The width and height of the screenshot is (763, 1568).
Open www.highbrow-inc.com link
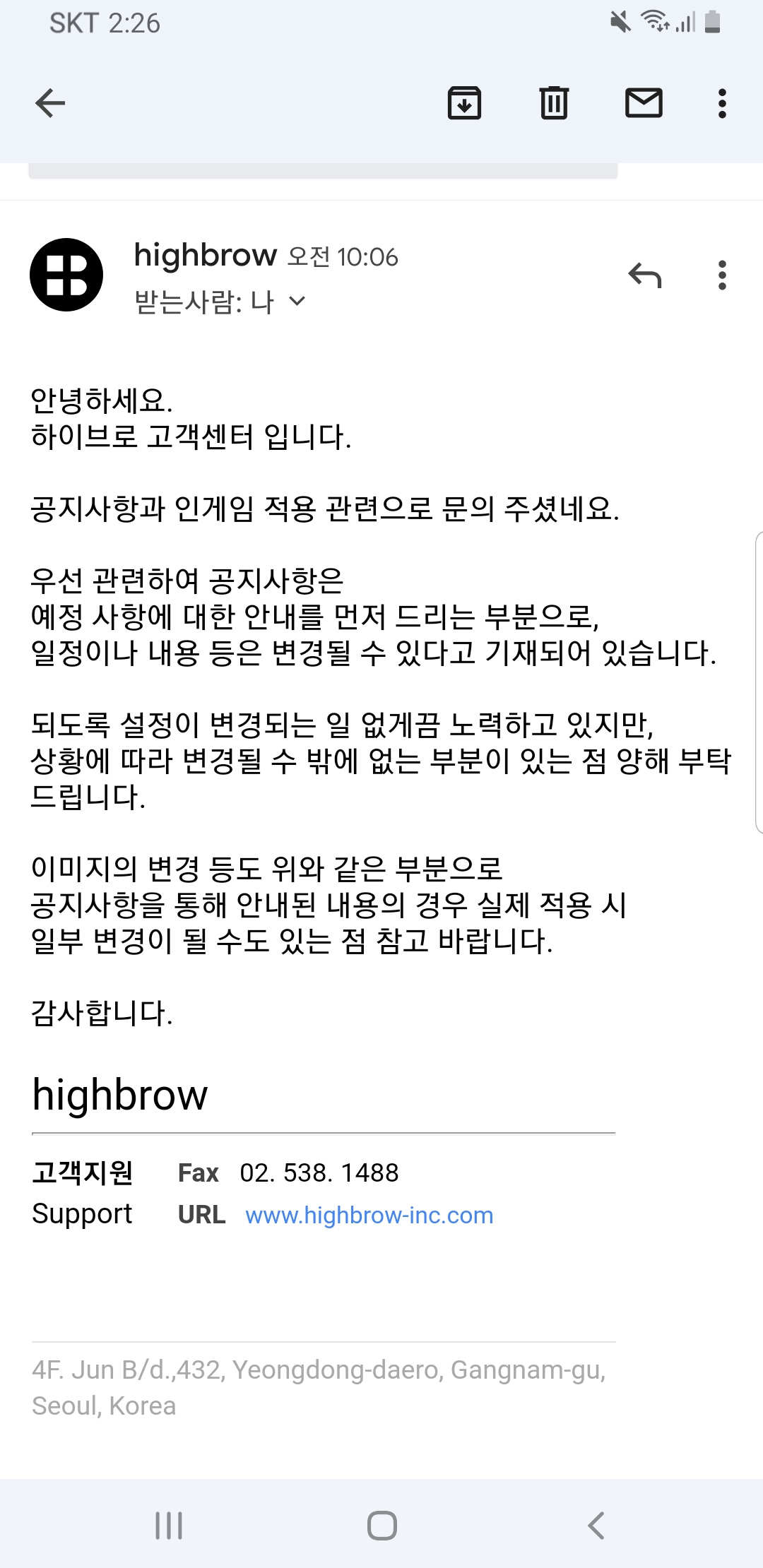point(369,1215)
